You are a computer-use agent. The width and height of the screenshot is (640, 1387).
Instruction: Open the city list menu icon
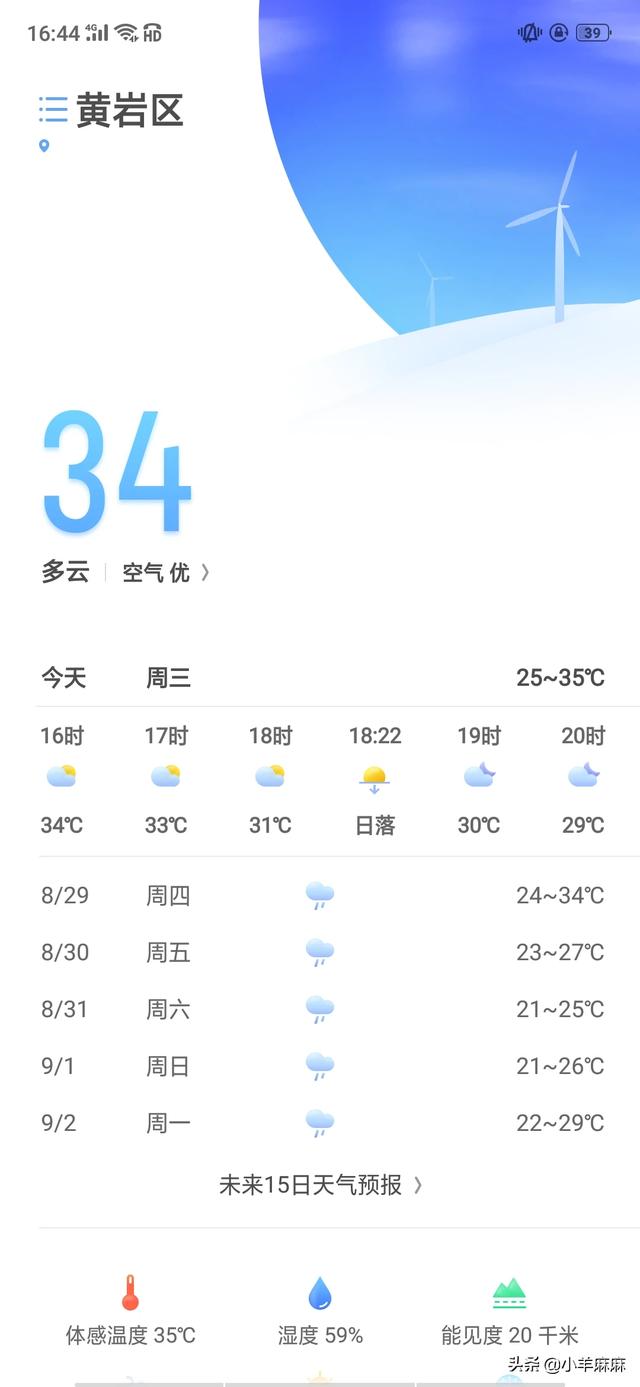pos(52,109)
